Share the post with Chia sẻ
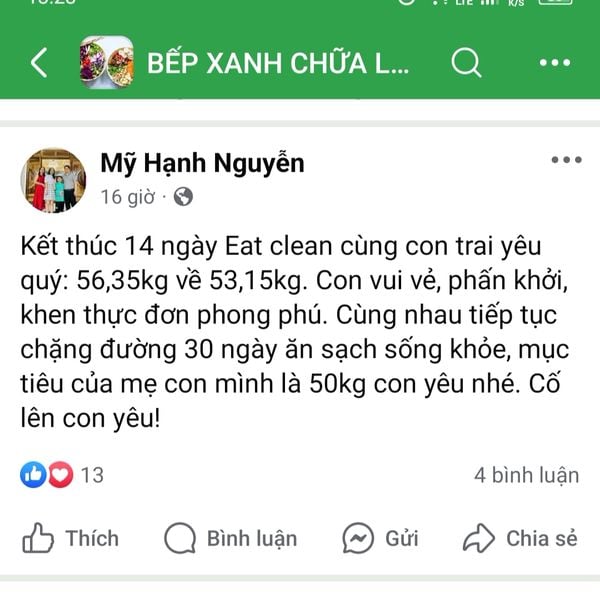The width and height of the screenshot is (600, 600). [x=521, y=538]
